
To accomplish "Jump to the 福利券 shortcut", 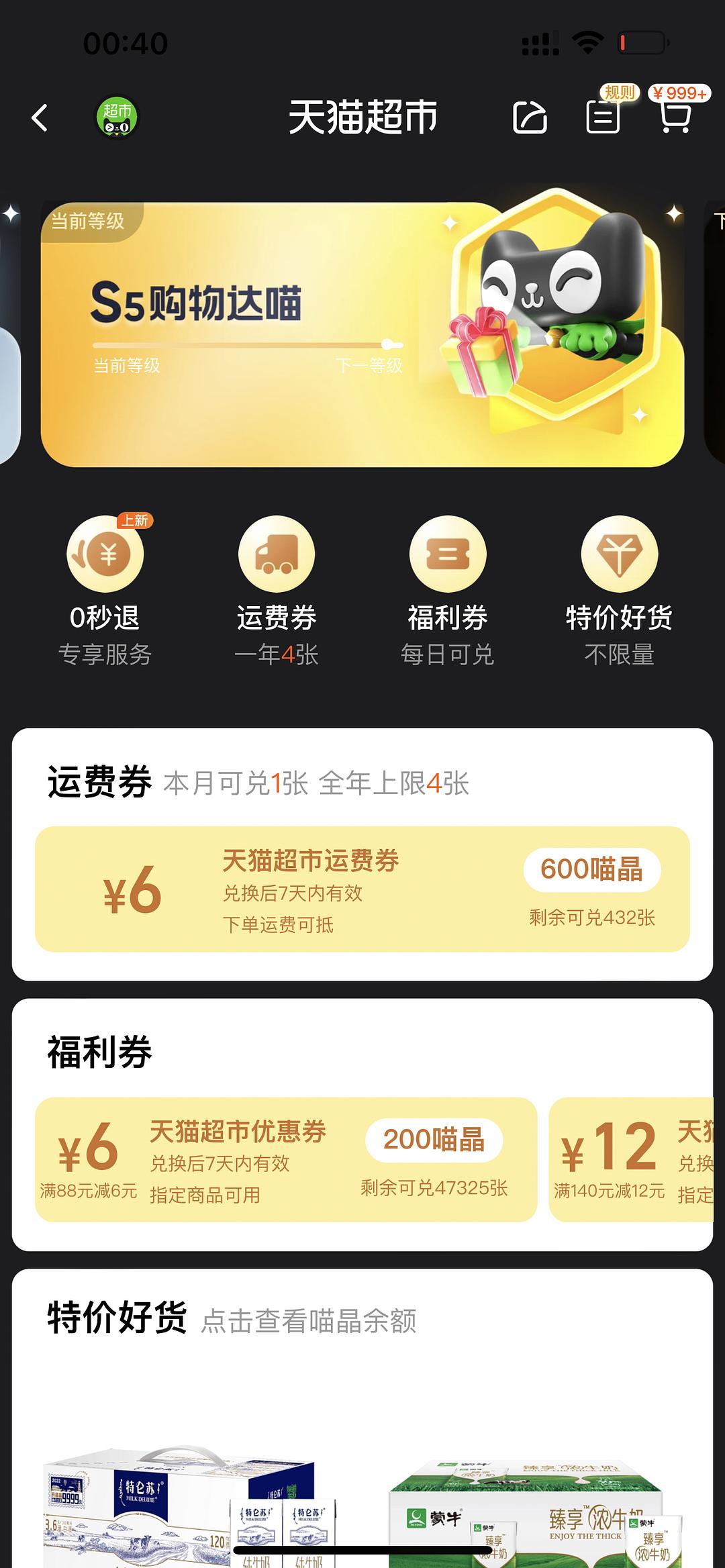I will 448,592.
